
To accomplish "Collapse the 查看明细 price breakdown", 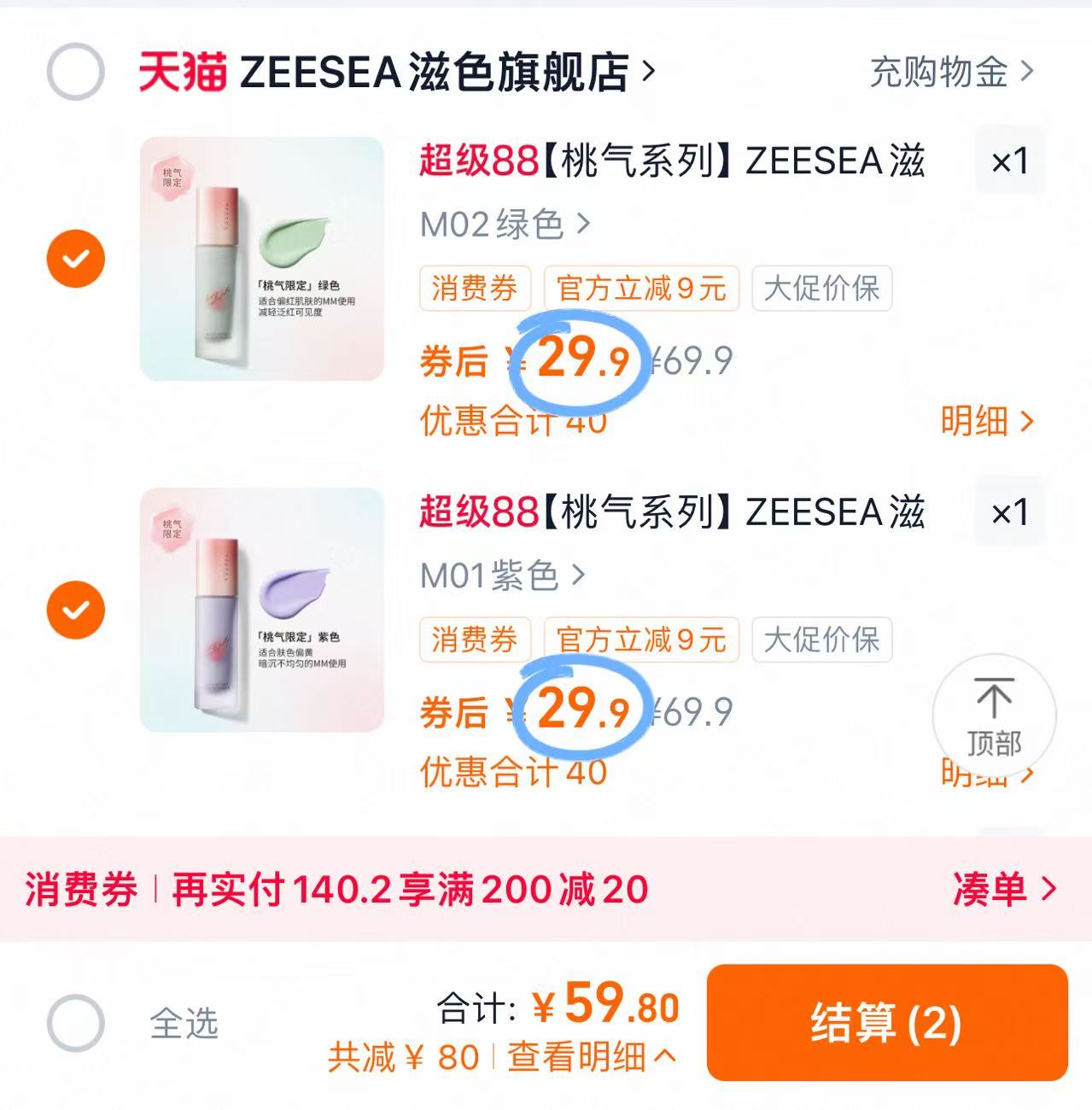I will (x=590, y=1056).
